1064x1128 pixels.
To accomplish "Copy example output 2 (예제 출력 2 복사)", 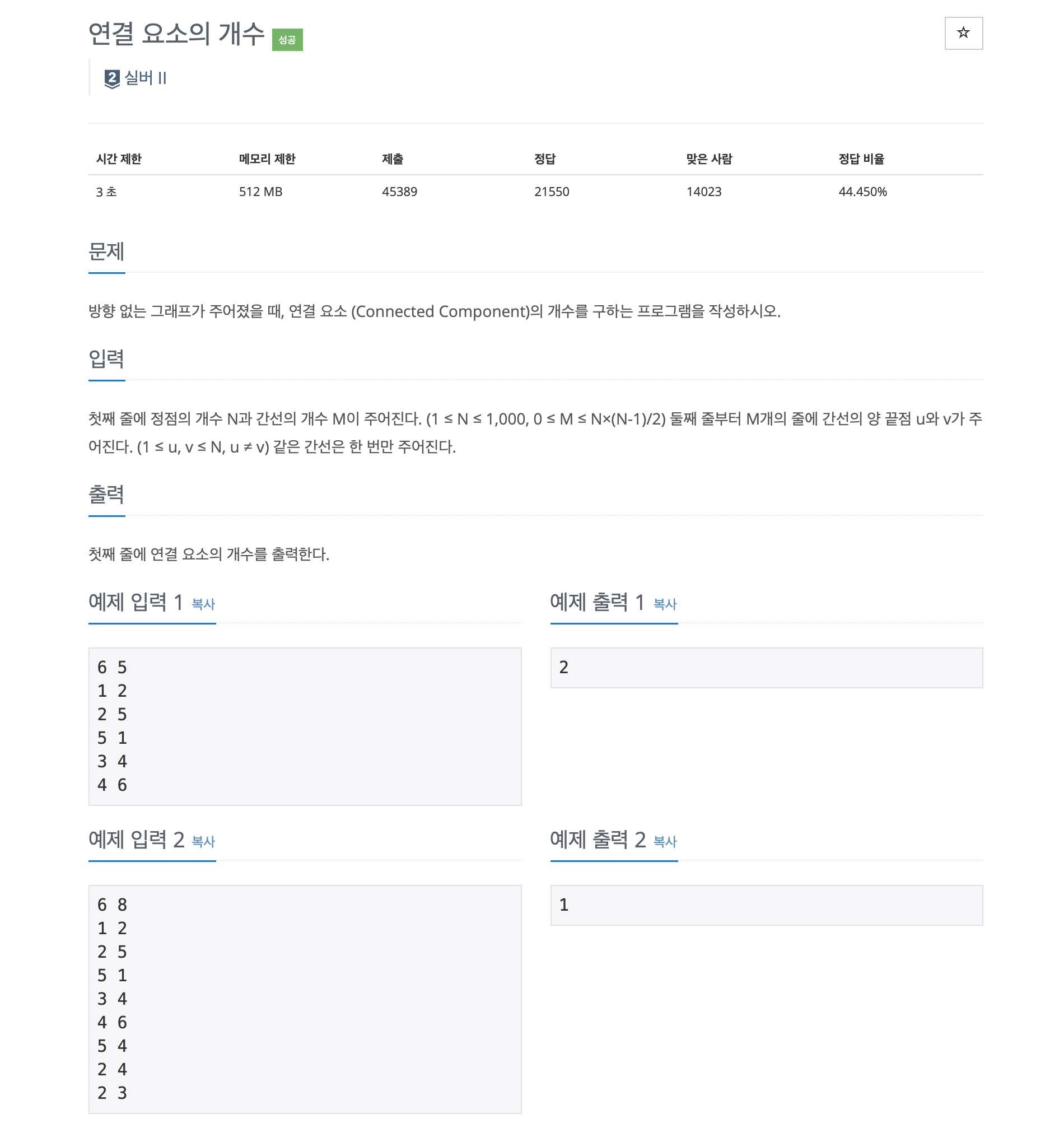I will click(665, 841).
